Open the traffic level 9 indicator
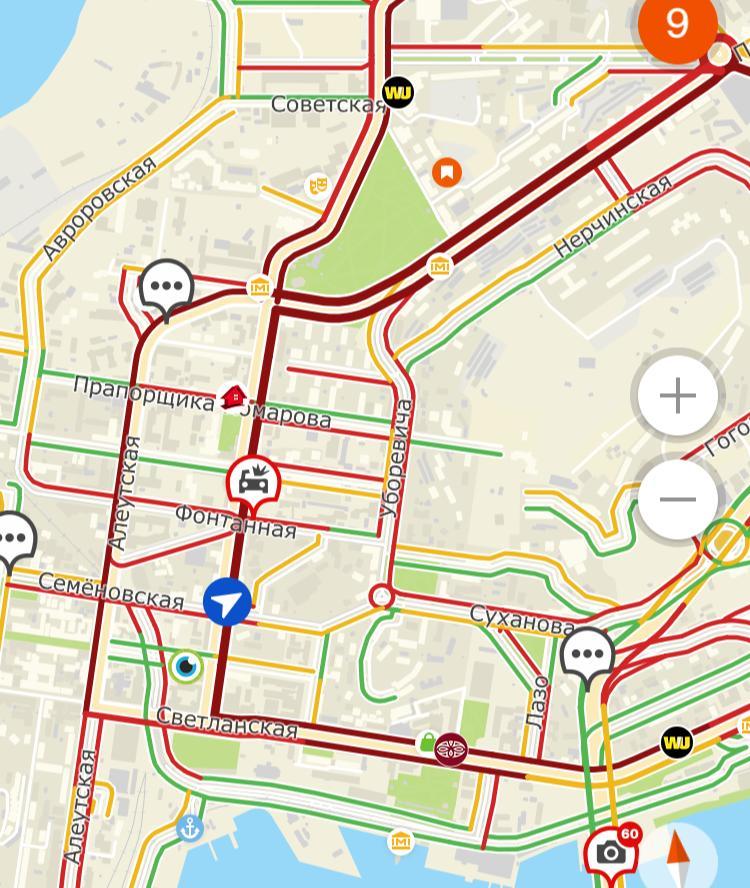The image size is (750, 888). pyautogui.click(x=679, y=23)
